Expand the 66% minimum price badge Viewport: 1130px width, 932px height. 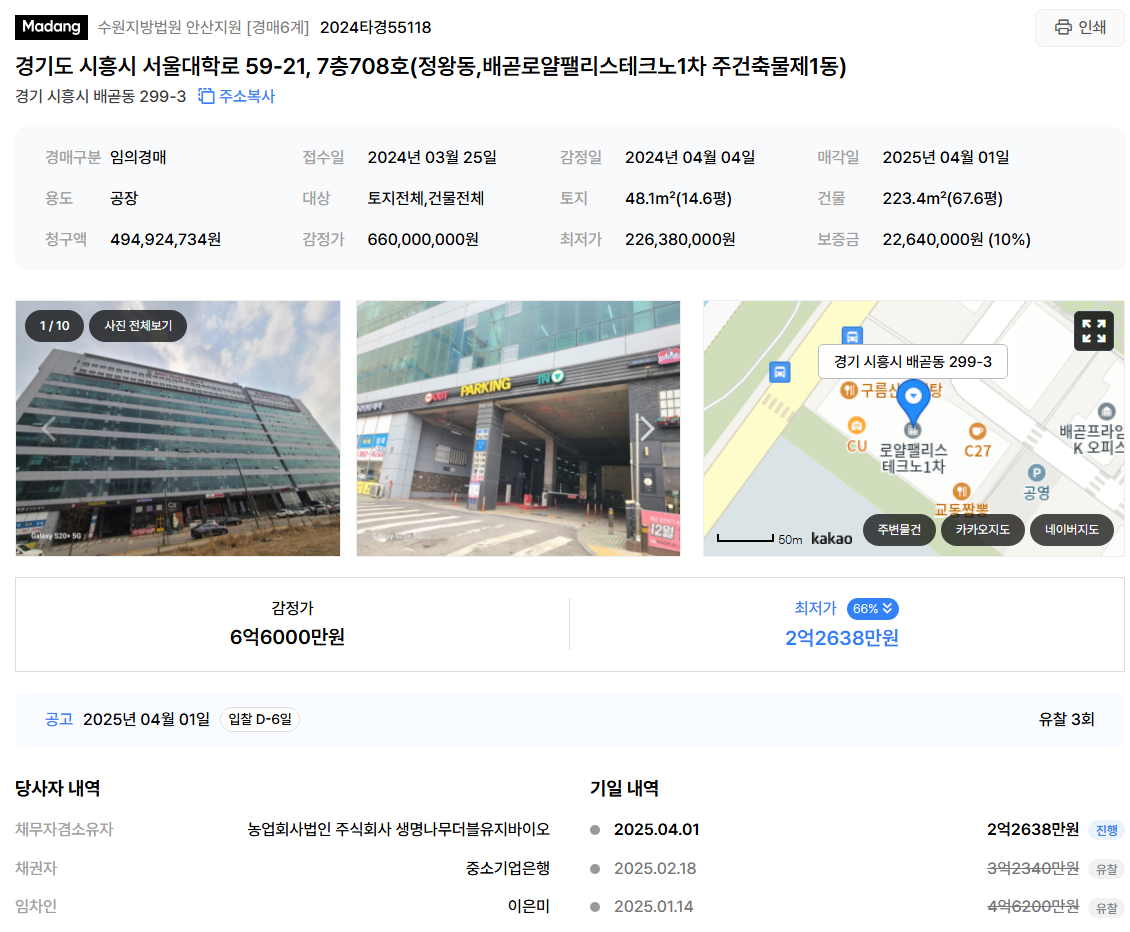coord(873,608)
